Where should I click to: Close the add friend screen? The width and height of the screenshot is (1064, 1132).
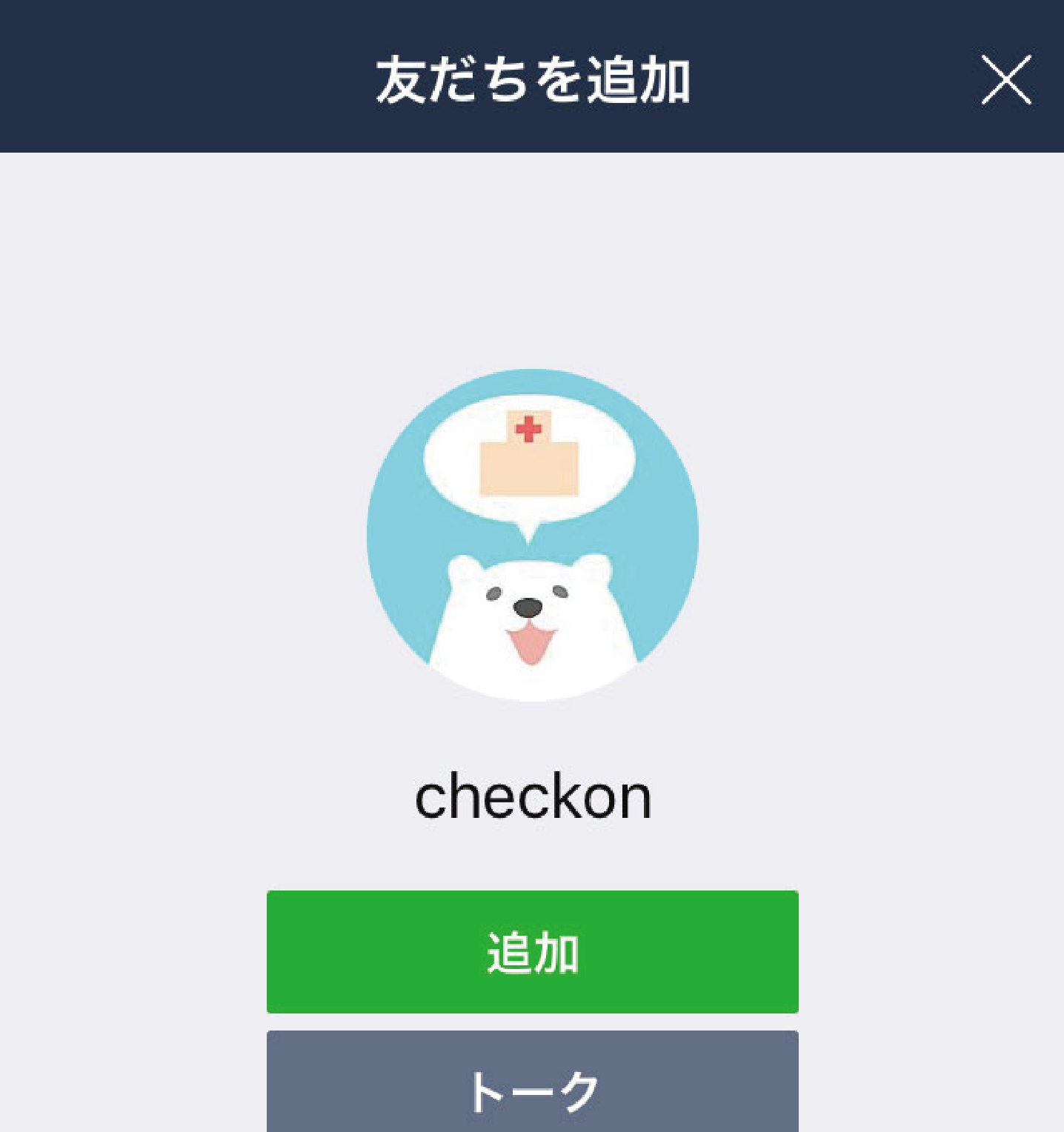tap(1005, 79)
